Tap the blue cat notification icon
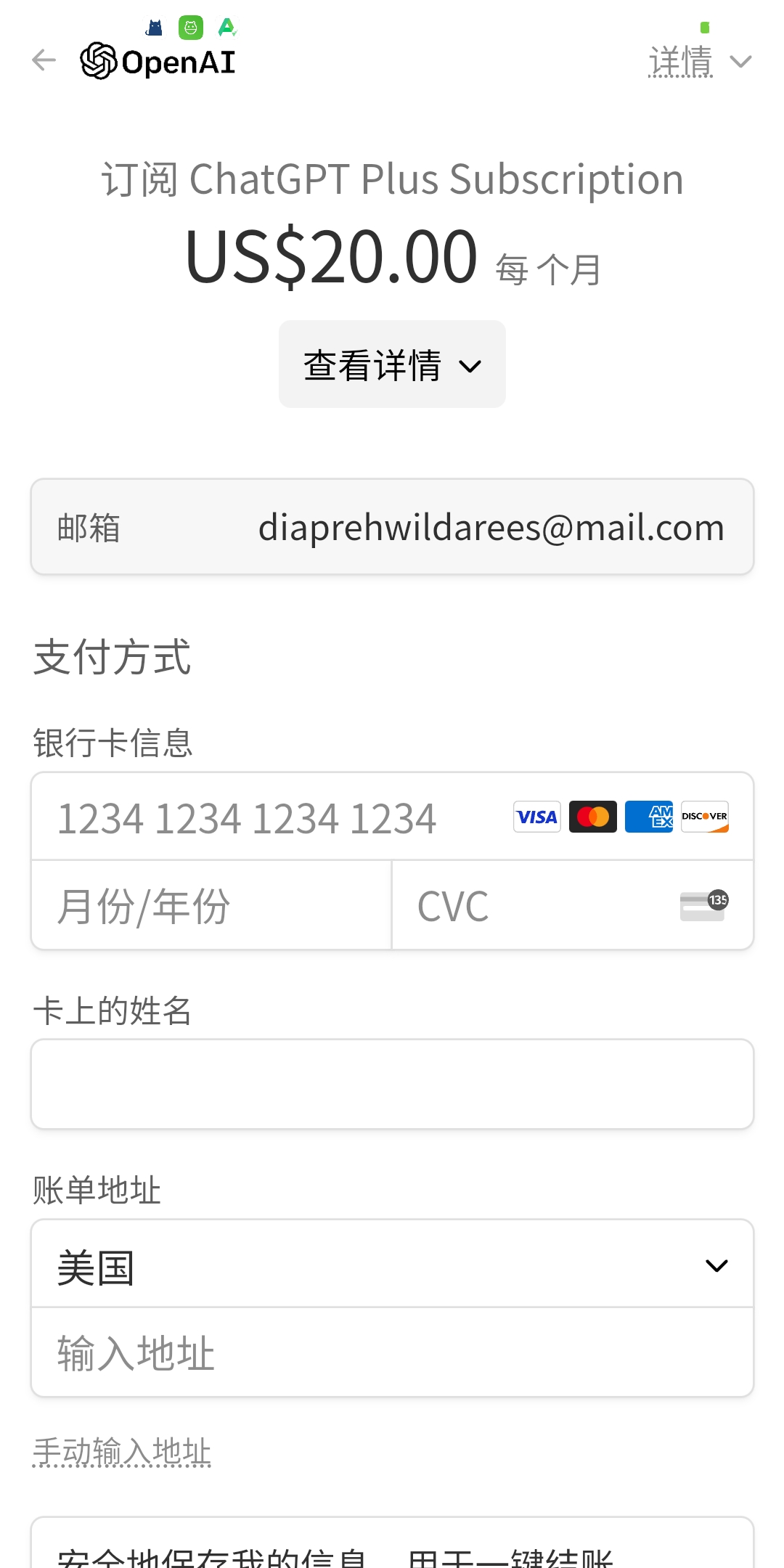784x1568 pixels. tap(153, 26)
